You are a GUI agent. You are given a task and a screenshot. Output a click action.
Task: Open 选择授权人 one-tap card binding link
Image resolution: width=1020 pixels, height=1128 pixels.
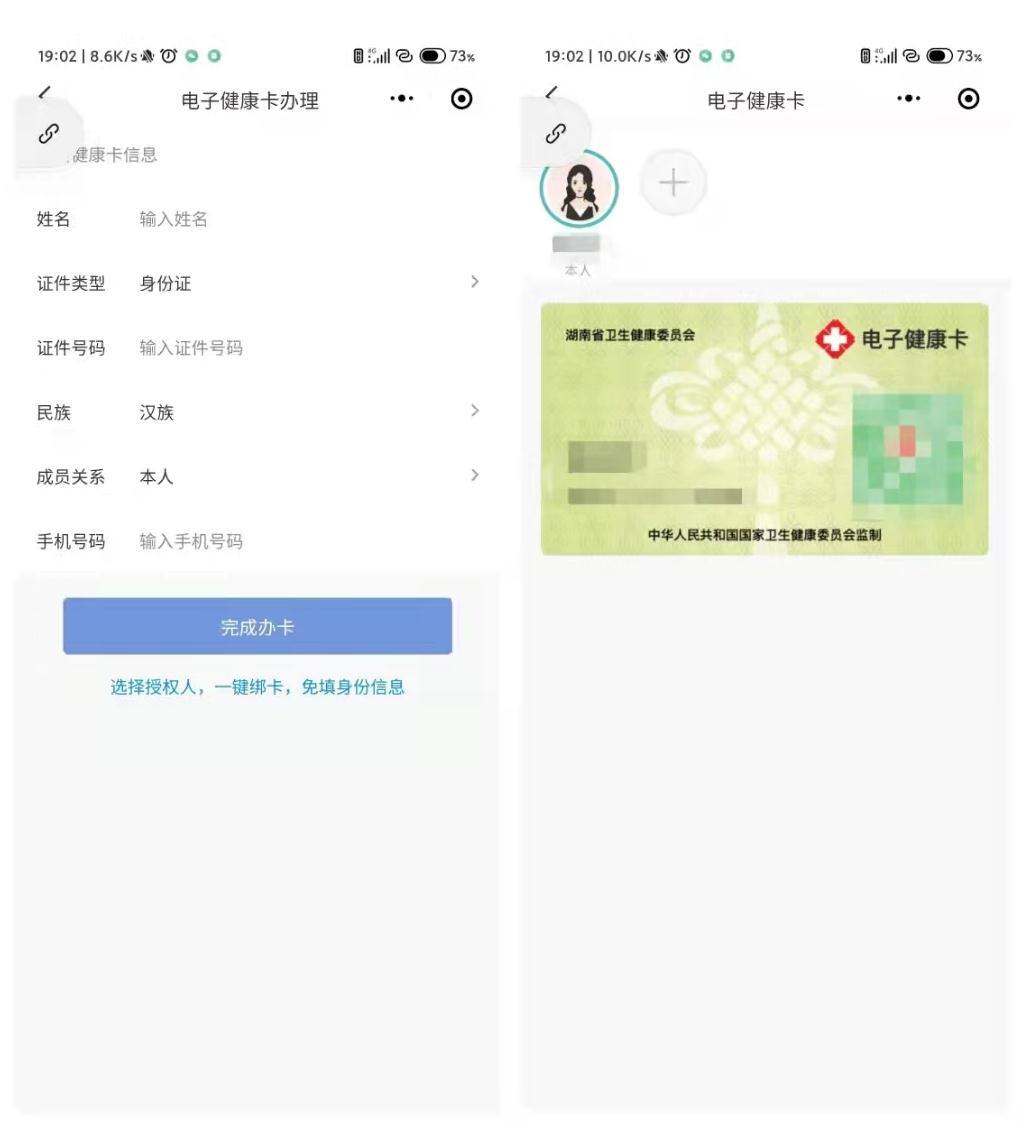257,687
